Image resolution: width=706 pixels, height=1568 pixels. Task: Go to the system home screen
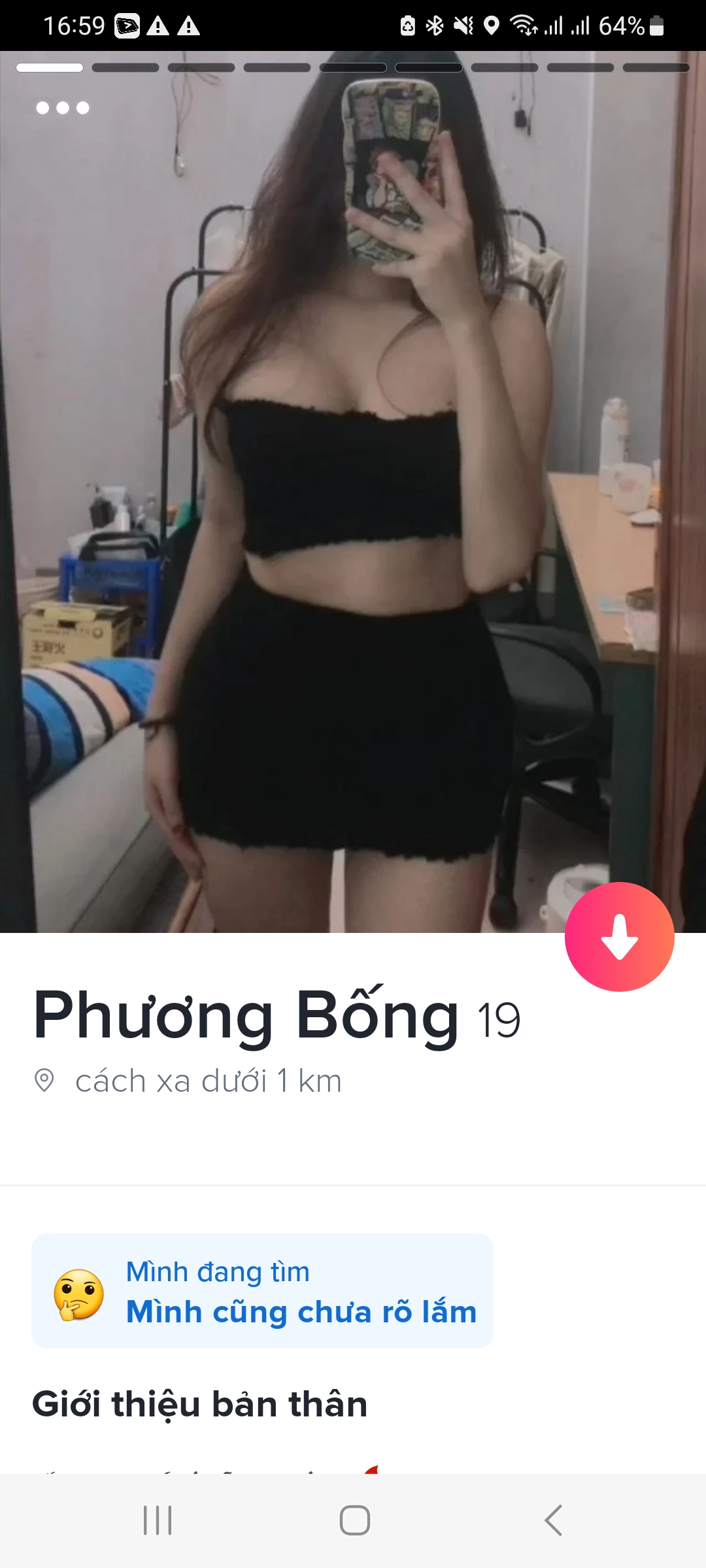(354, 1520)
